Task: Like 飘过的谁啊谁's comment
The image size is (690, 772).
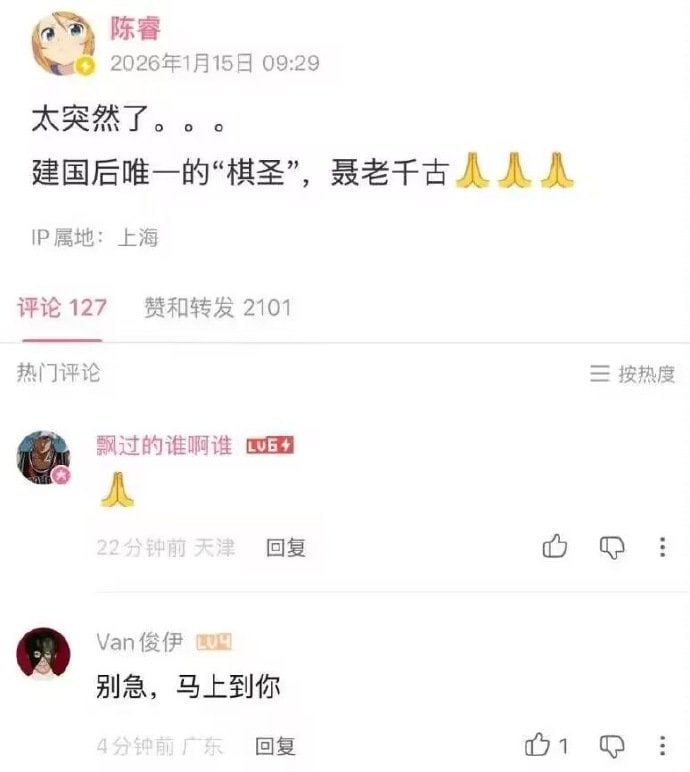Action: point(555,547)
